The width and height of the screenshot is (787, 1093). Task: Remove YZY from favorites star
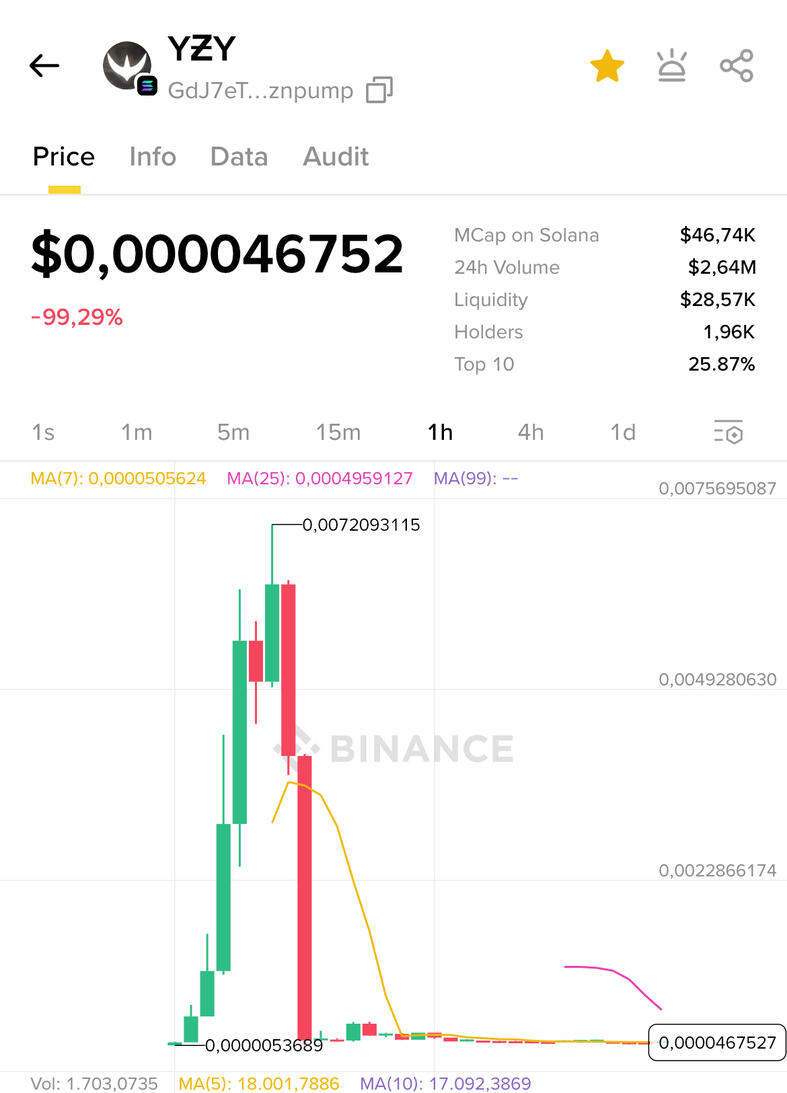click(x=607, y=67)
